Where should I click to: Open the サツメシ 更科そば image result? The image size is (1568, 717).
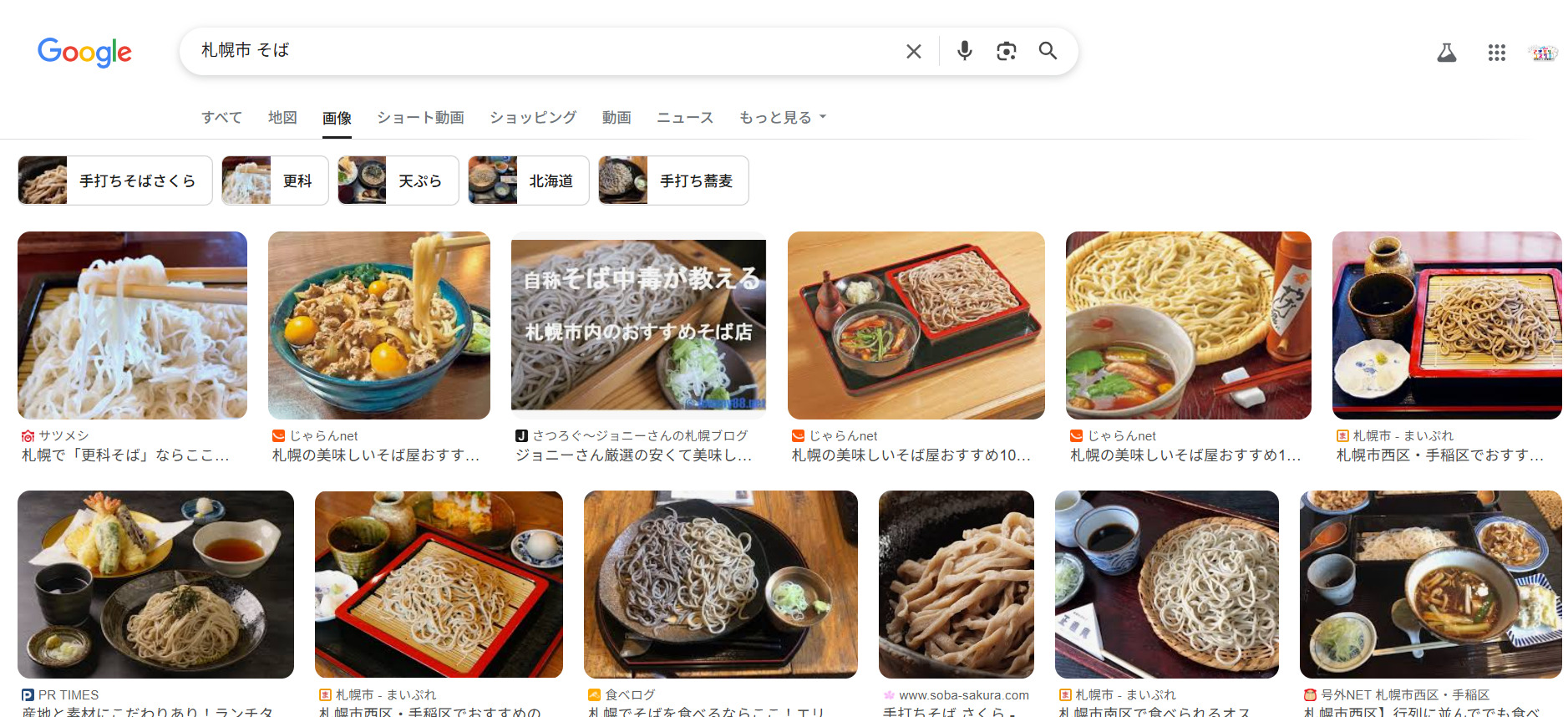pyautogui.click(x=132, y=325)
